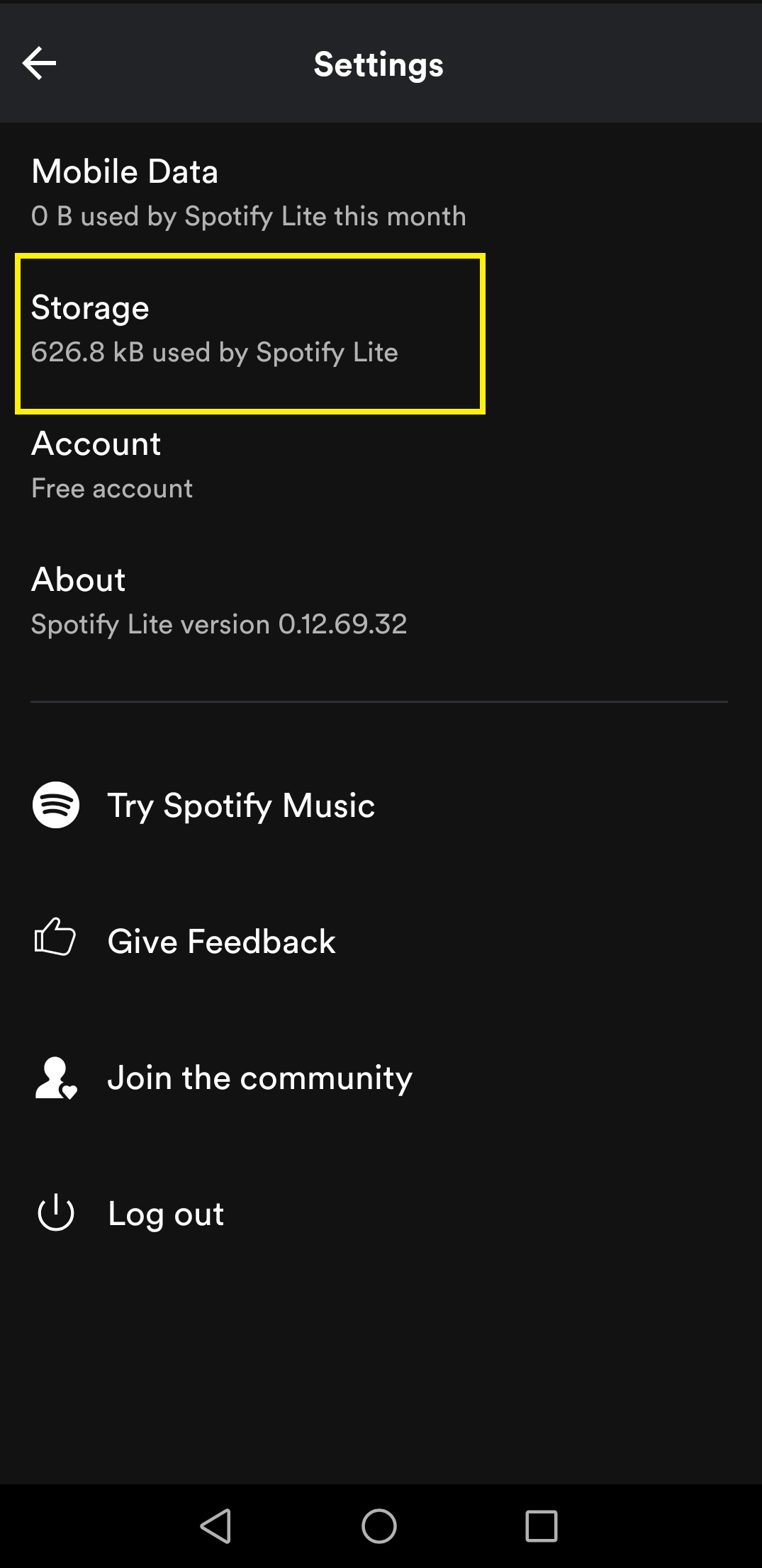Open recent apps from navigation bar
This screenshot has width=762, height=1568.
[x=542, y=1525]
